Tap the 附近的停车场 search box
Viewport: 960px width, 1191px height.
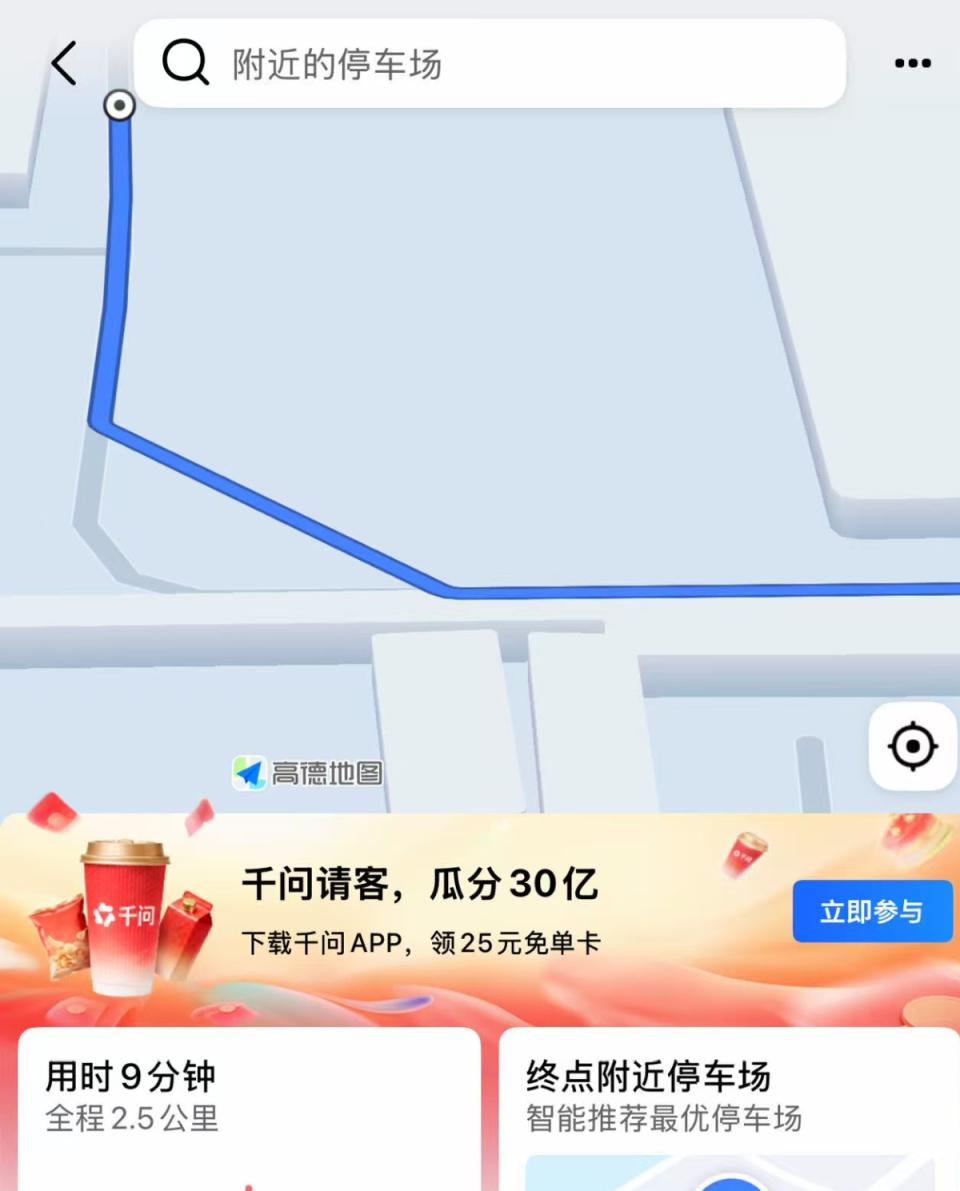point(490,64)
